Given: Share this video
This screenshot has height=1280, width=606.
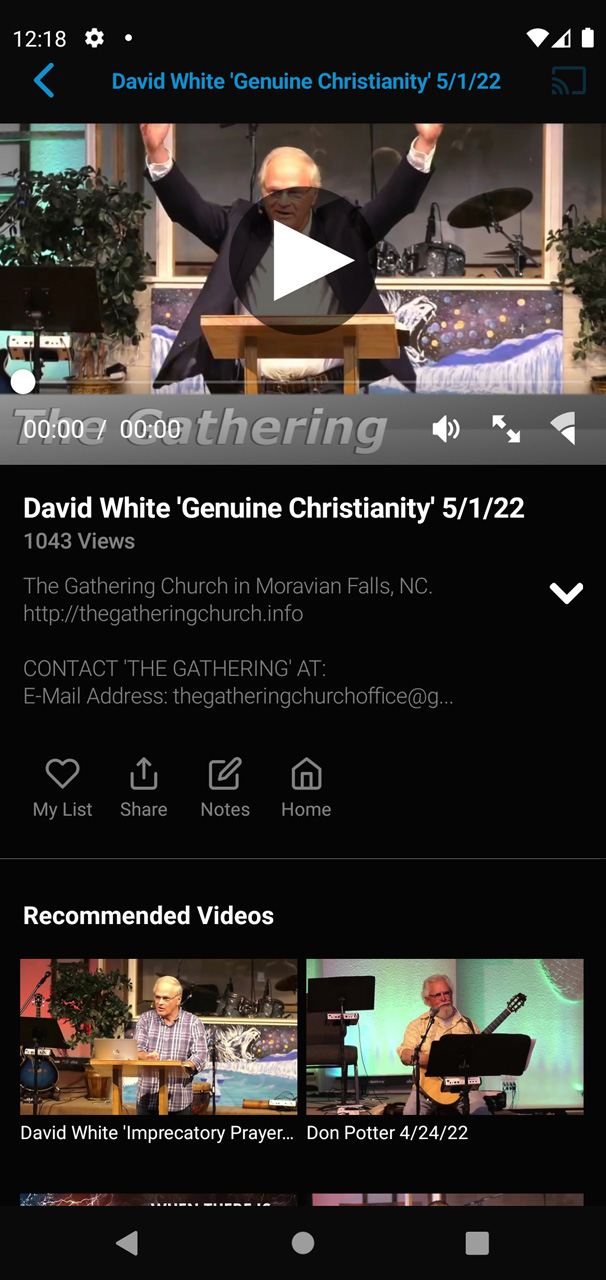Looking at the screenshot, I should pos(143,788).
